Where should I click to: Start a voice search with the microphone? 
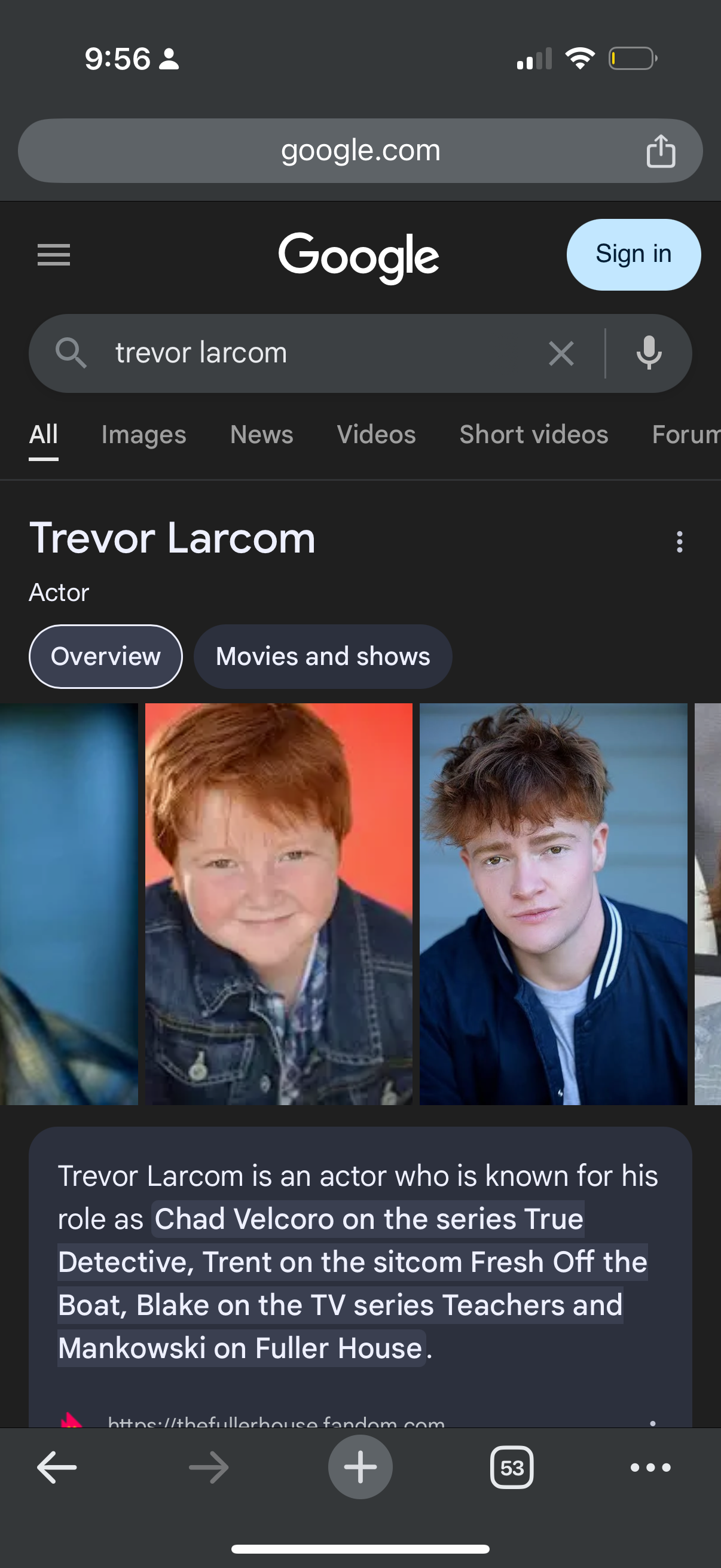[649, 353]
